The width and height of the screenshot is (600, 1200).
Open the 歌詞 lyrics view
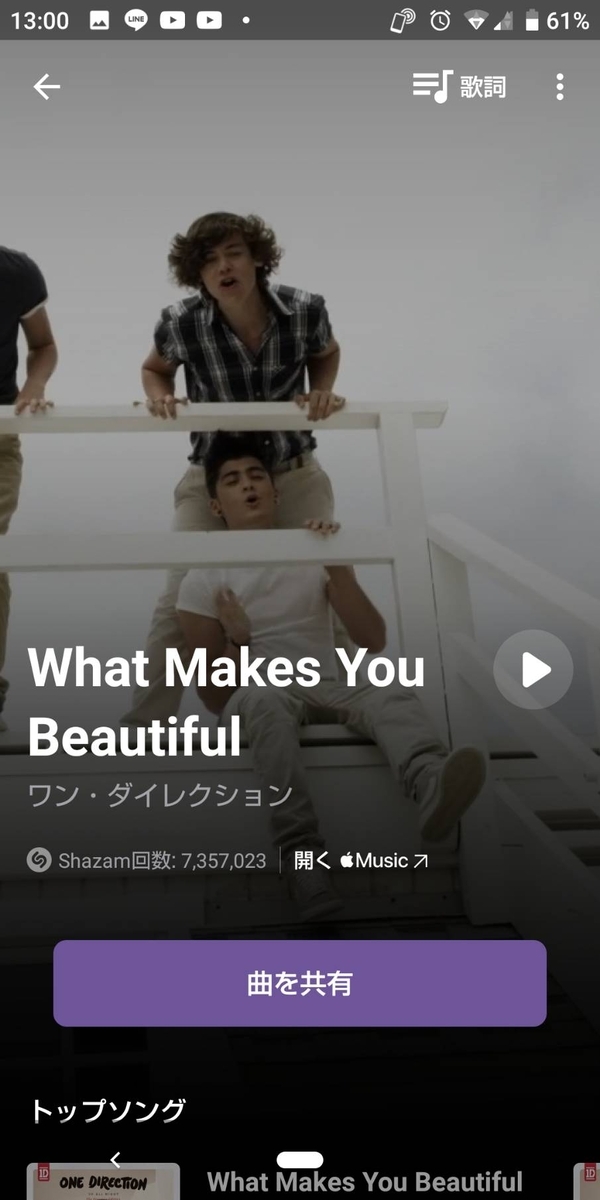[460, 87]
